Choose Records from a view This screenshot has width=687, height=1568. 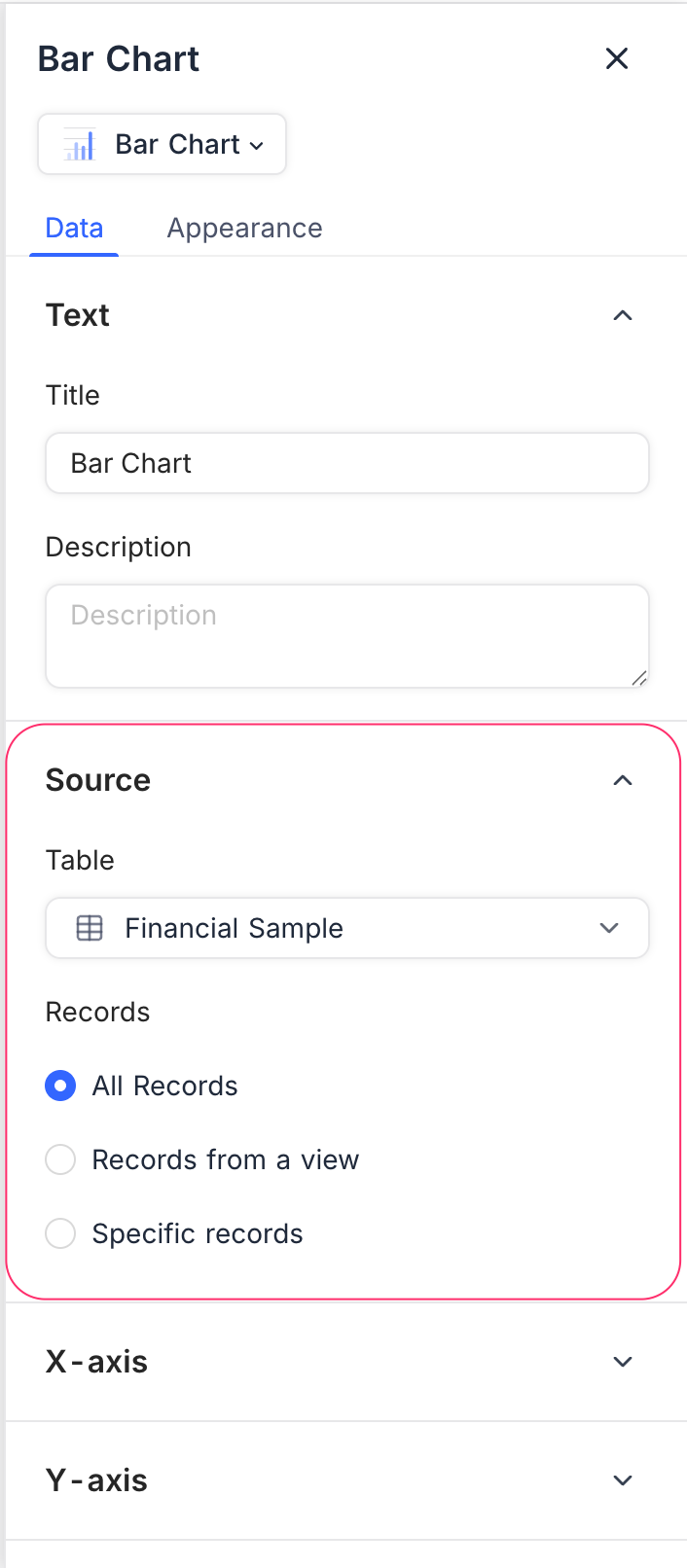click(61, 1160)
